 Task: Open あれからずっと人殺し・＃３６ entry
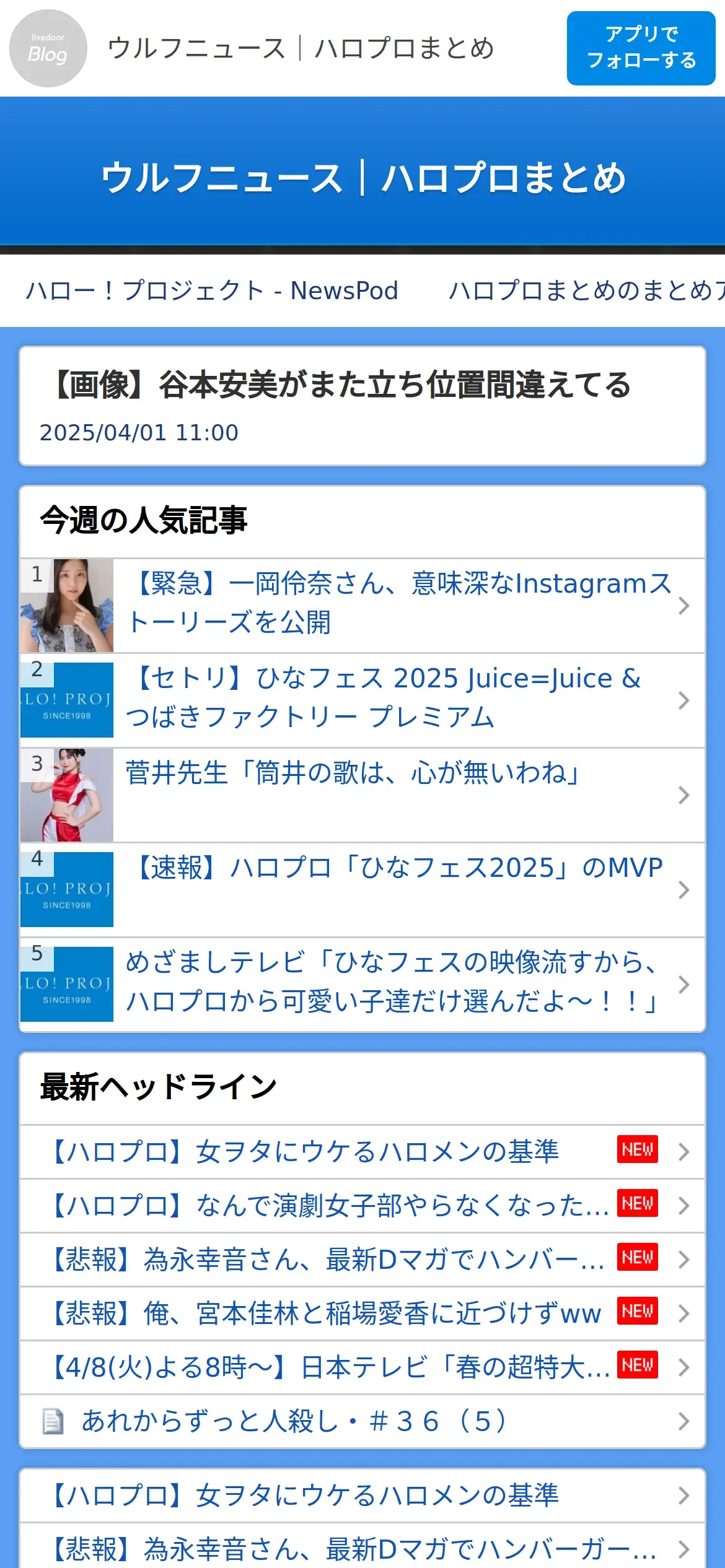[295, 1421]
